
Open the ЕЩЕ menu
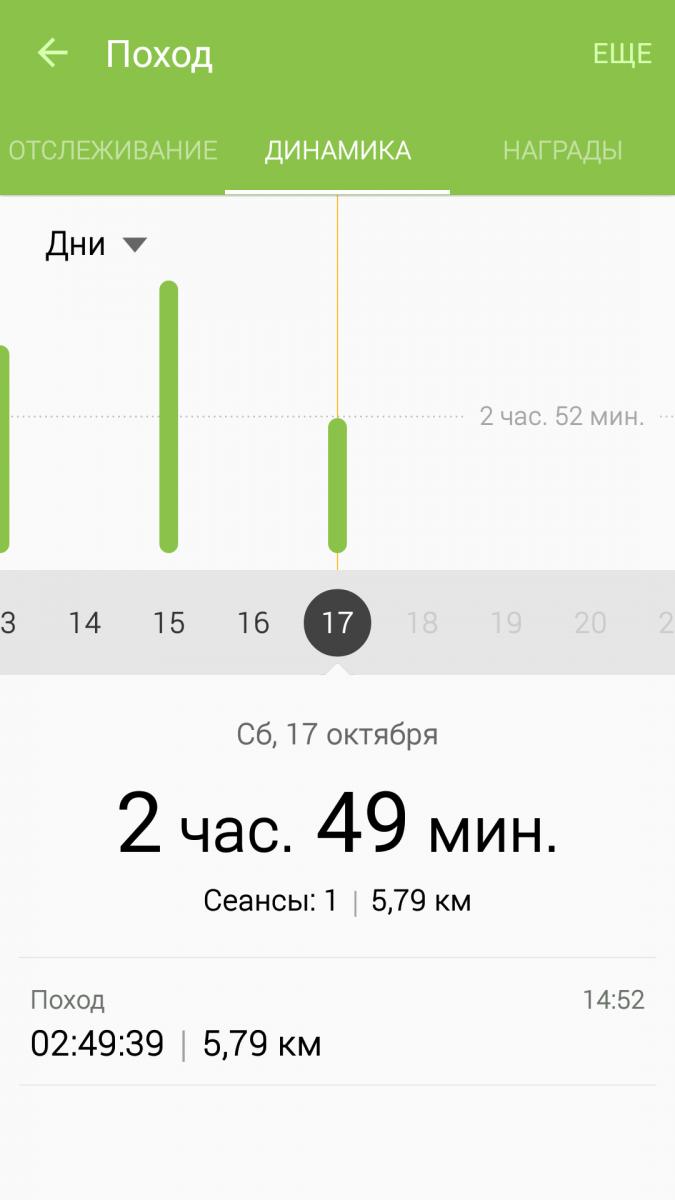[x=622, y=54]
